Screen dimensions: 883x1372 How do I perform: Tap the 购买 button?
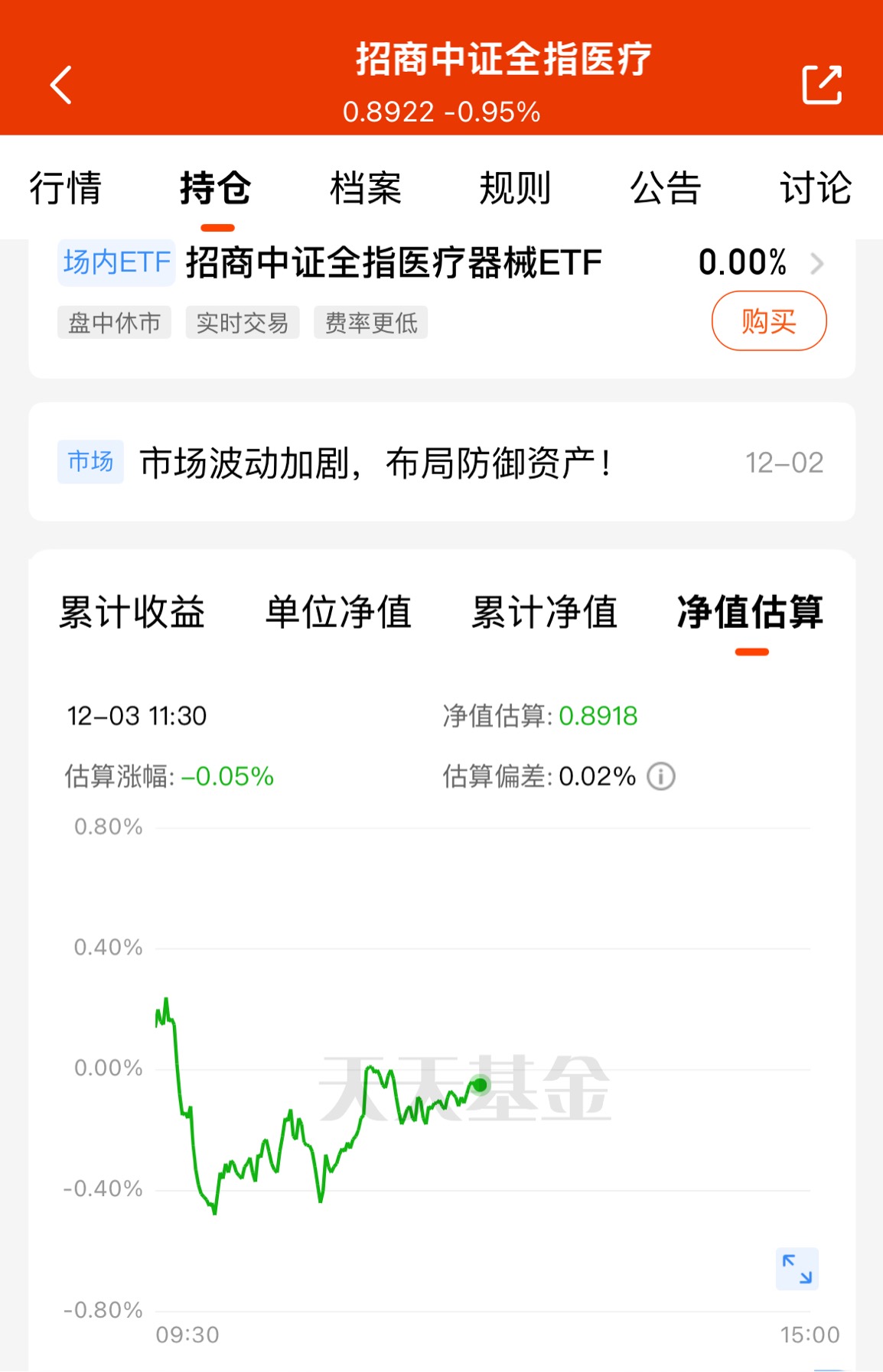(x=769, y=321)
